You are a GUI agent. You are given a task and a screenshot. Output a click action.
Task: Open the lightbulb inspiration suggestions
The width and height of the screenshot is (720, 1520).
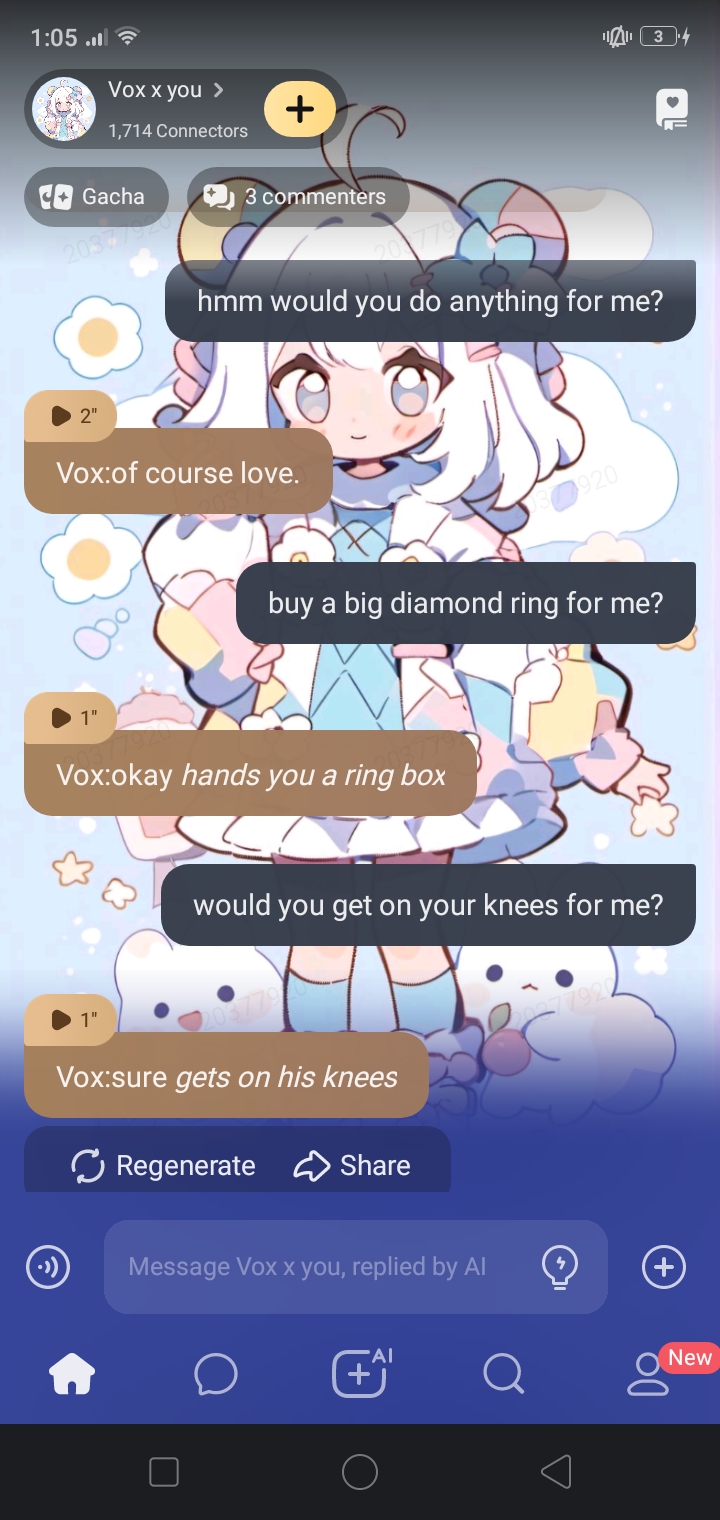[x=559, y=1267]
